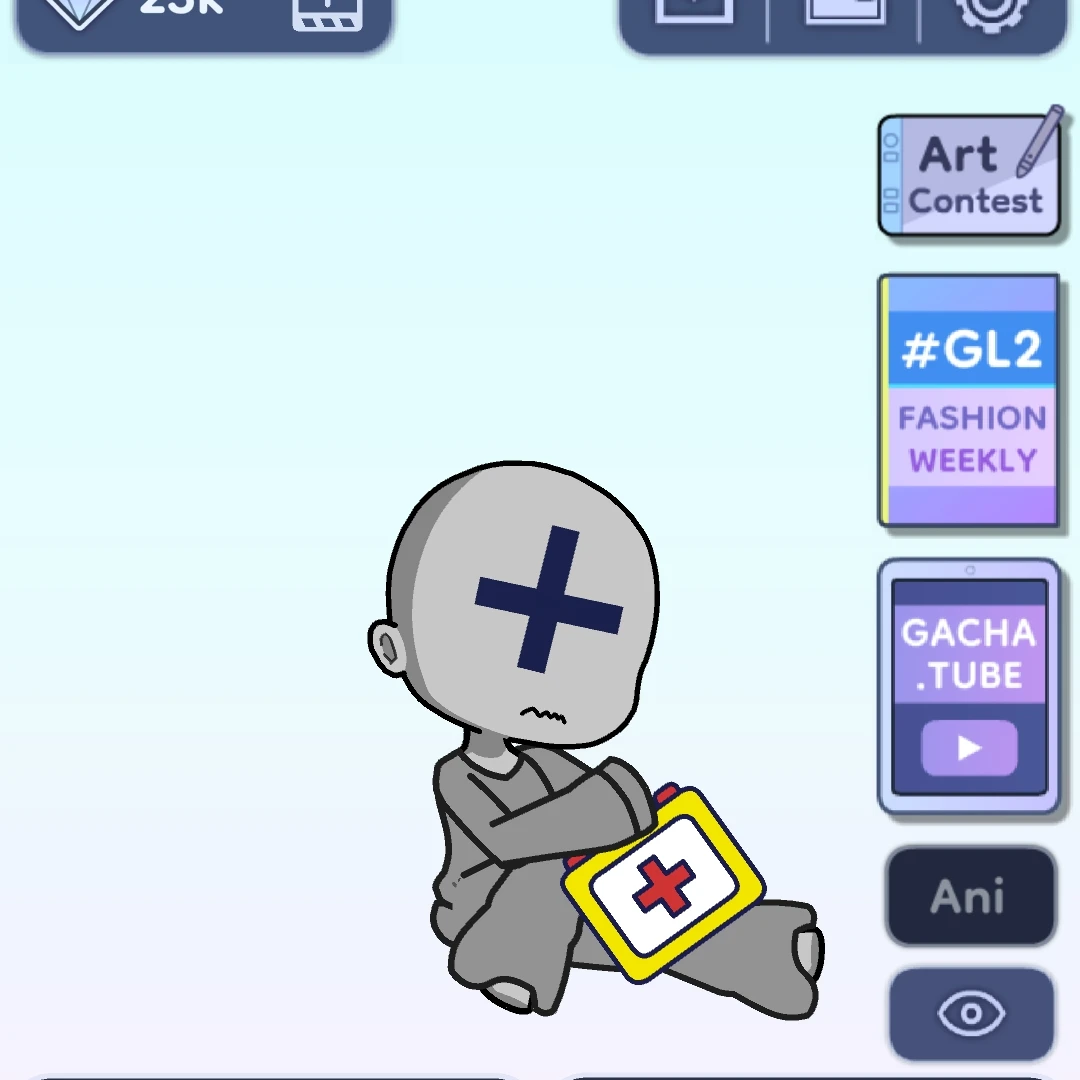Open #GL2 Fashion Weekly
Viewport: 1080px width, 1080px height.
click(x=969, y=400)
